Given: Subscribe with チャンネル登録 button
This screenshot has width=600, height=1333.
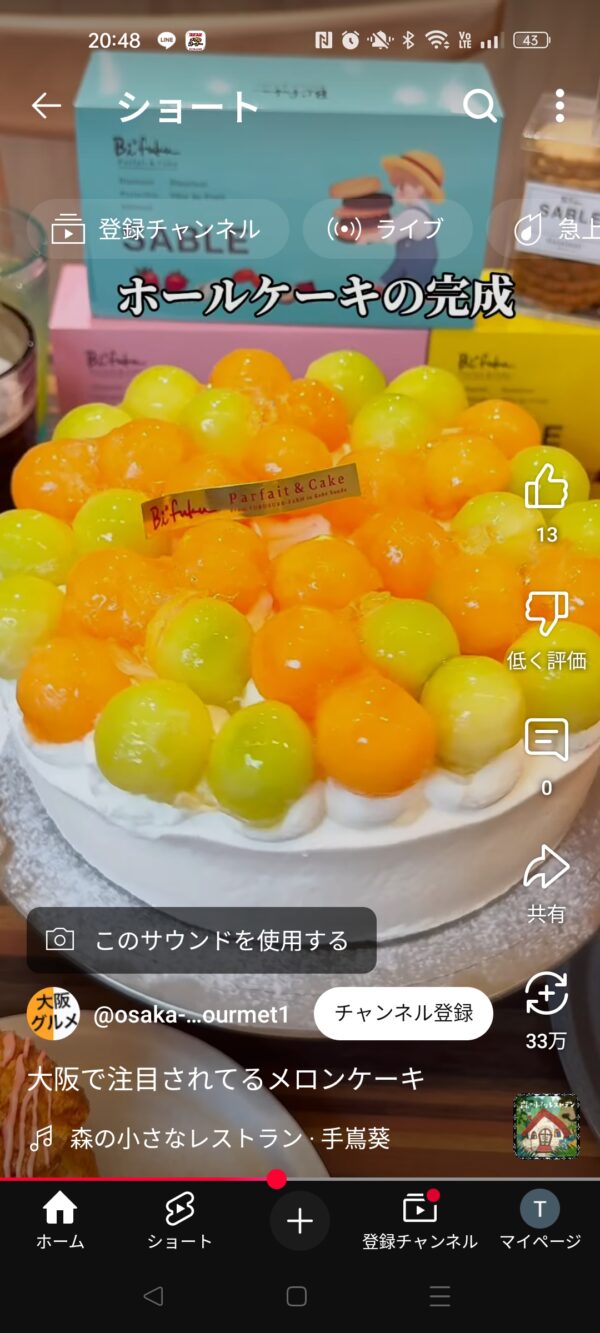Looking at the screenshot, I should (x=404, y=1013).
